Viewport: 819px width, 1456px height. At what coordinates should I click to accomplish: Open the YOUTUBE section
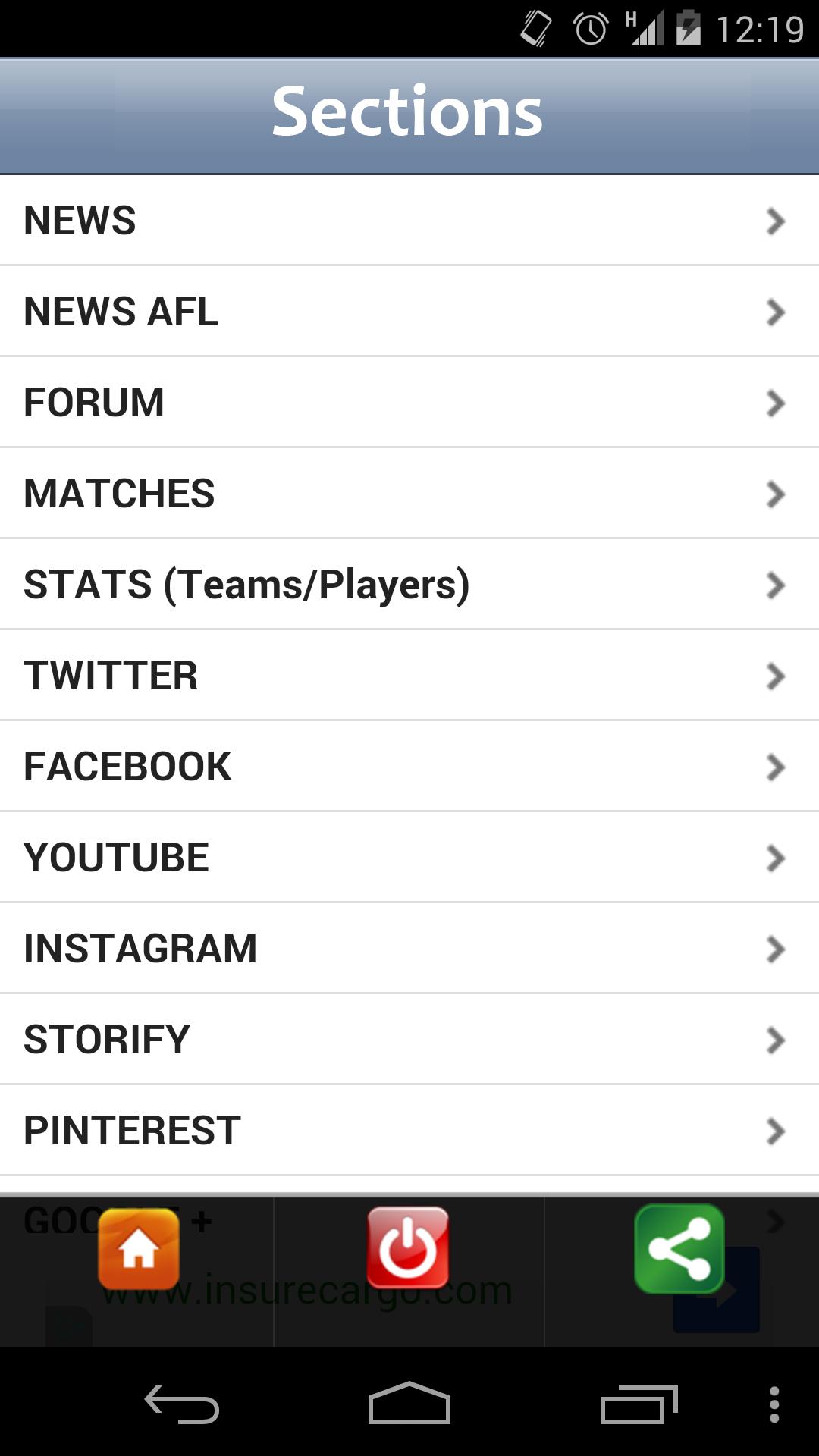[409, 858]
